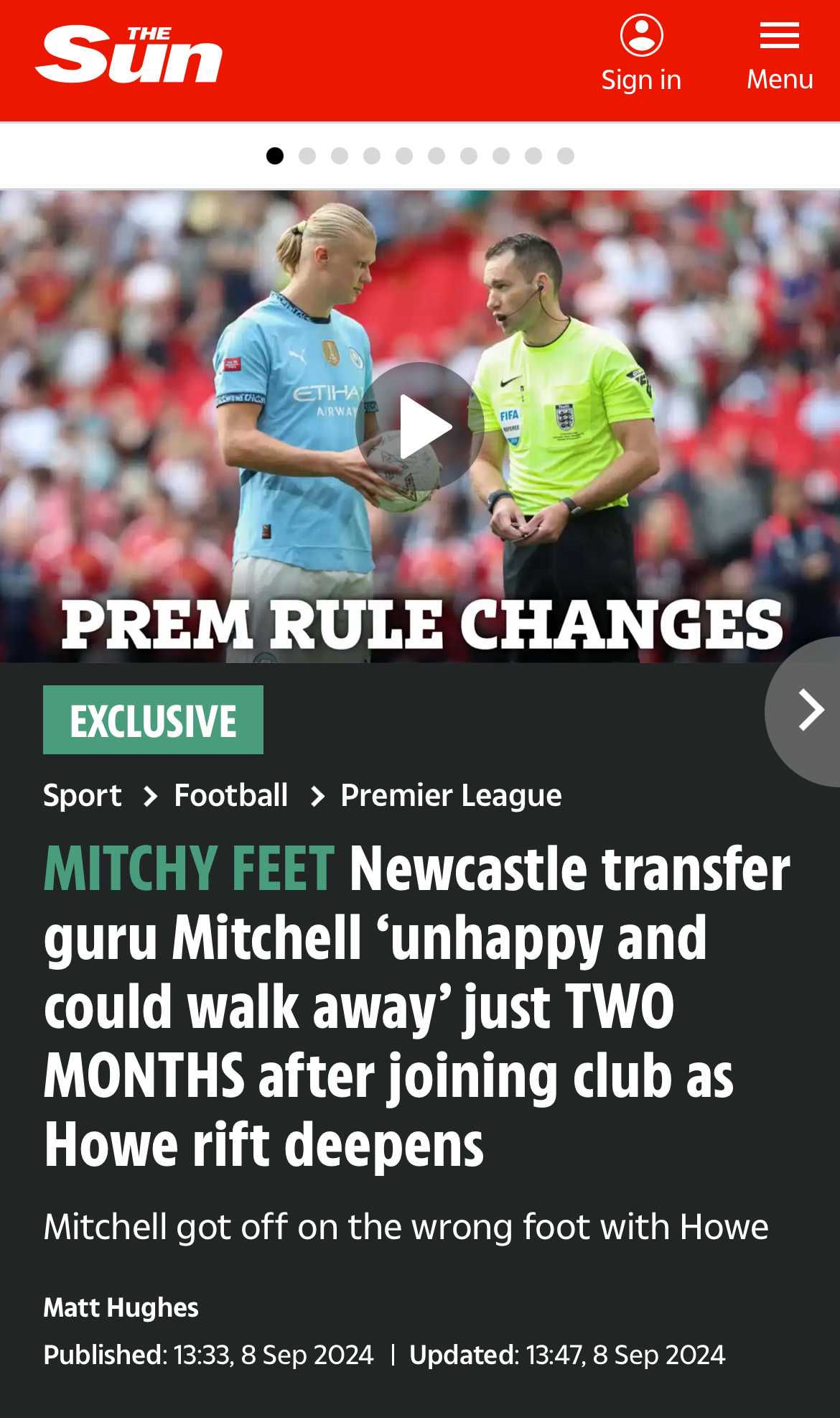Tap Sign in
This screenshot has height=1418, width=840.
[641, 55]
